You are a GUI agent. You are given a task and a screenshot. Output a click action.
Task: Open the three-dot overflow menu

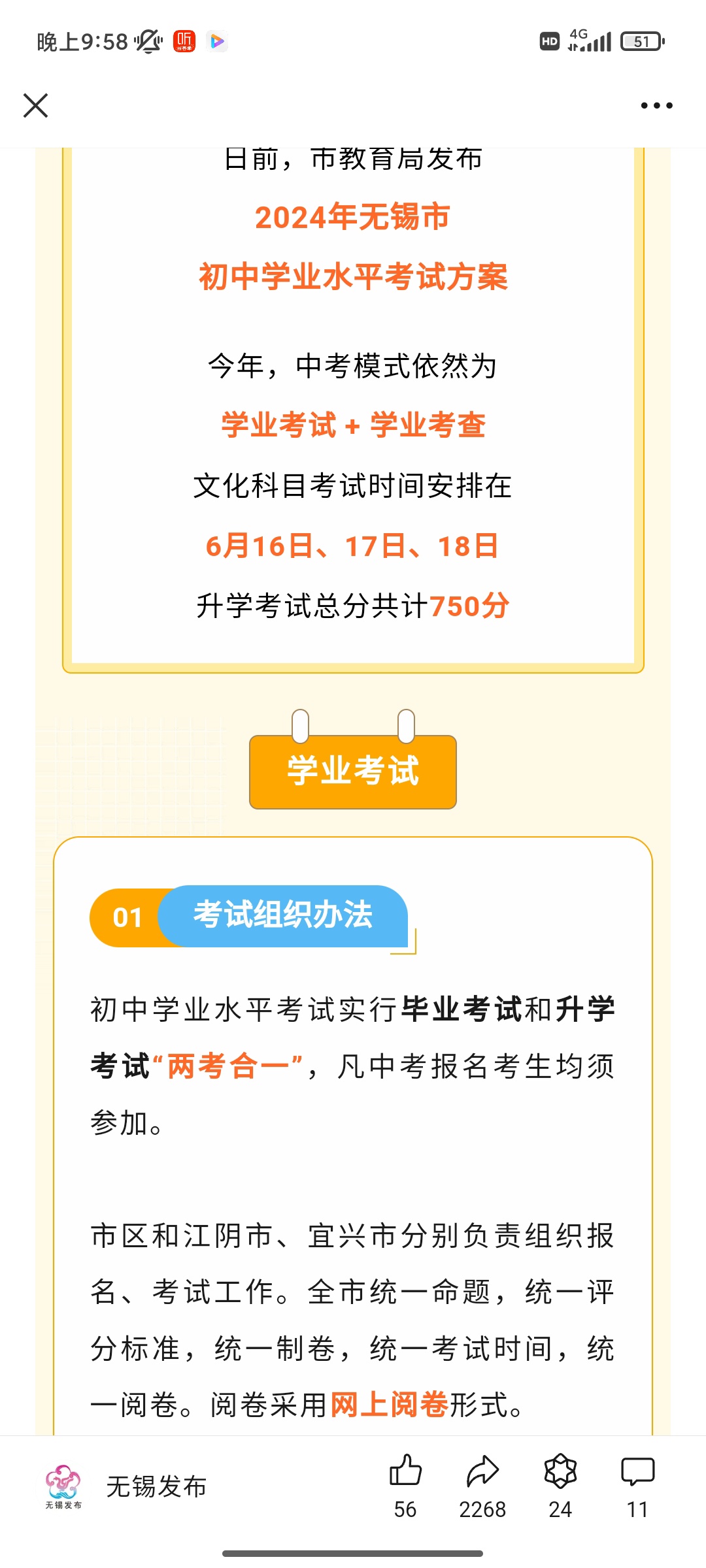point(656,105)
